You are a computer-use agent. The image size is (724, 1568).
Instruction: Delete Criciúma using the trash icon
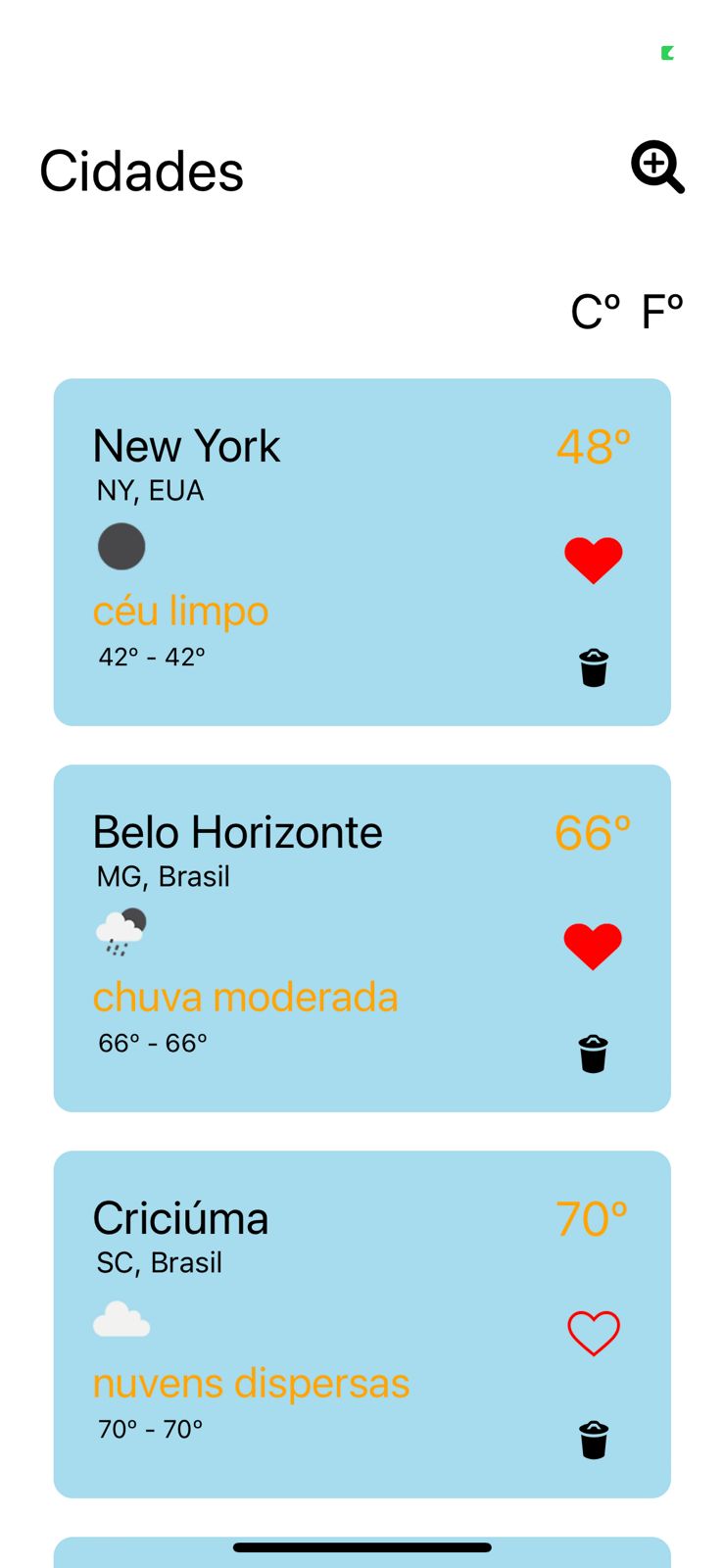[594, 1441]
